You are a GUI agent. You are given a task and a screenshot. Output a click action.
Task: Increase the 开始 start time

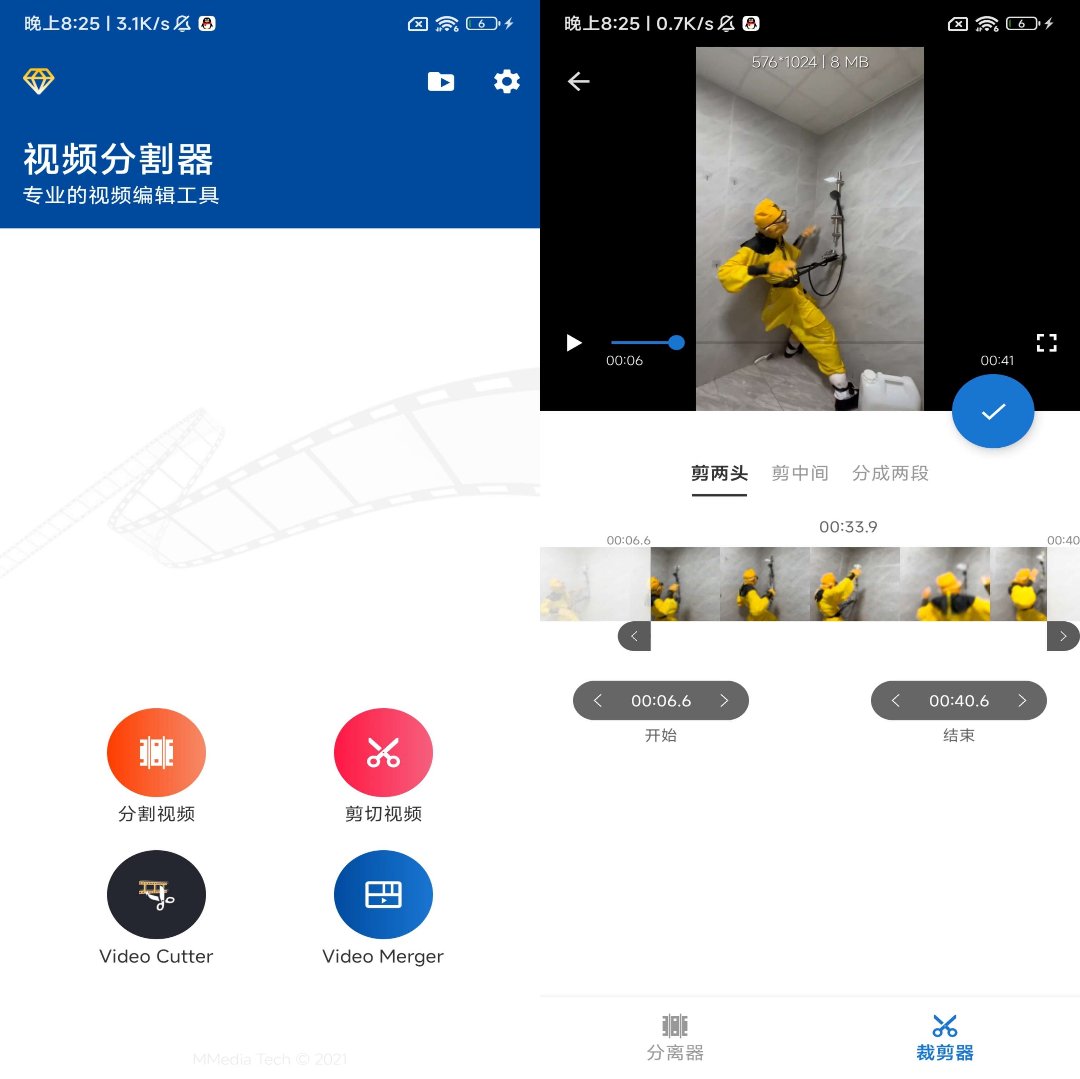point(724,701)
